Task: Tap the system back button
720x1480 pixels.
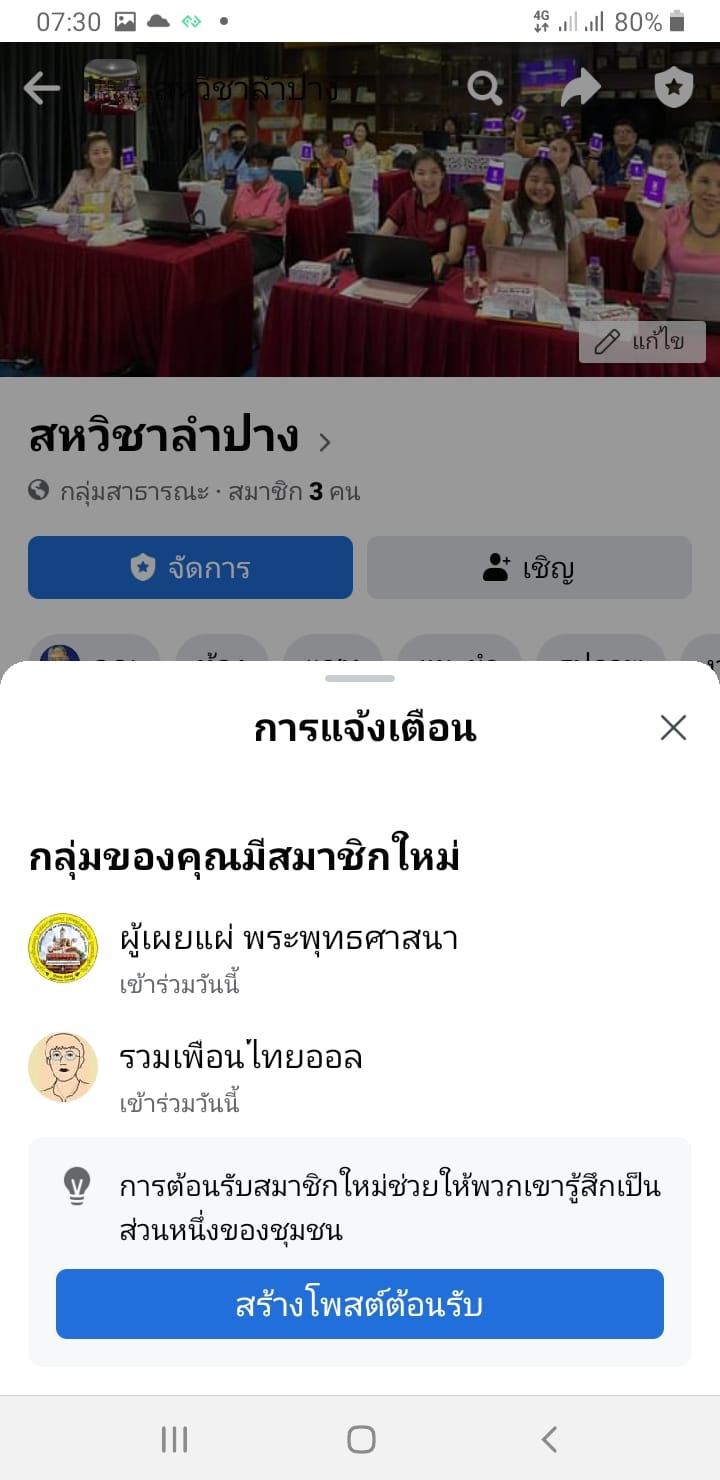Action: point(548,1439)
